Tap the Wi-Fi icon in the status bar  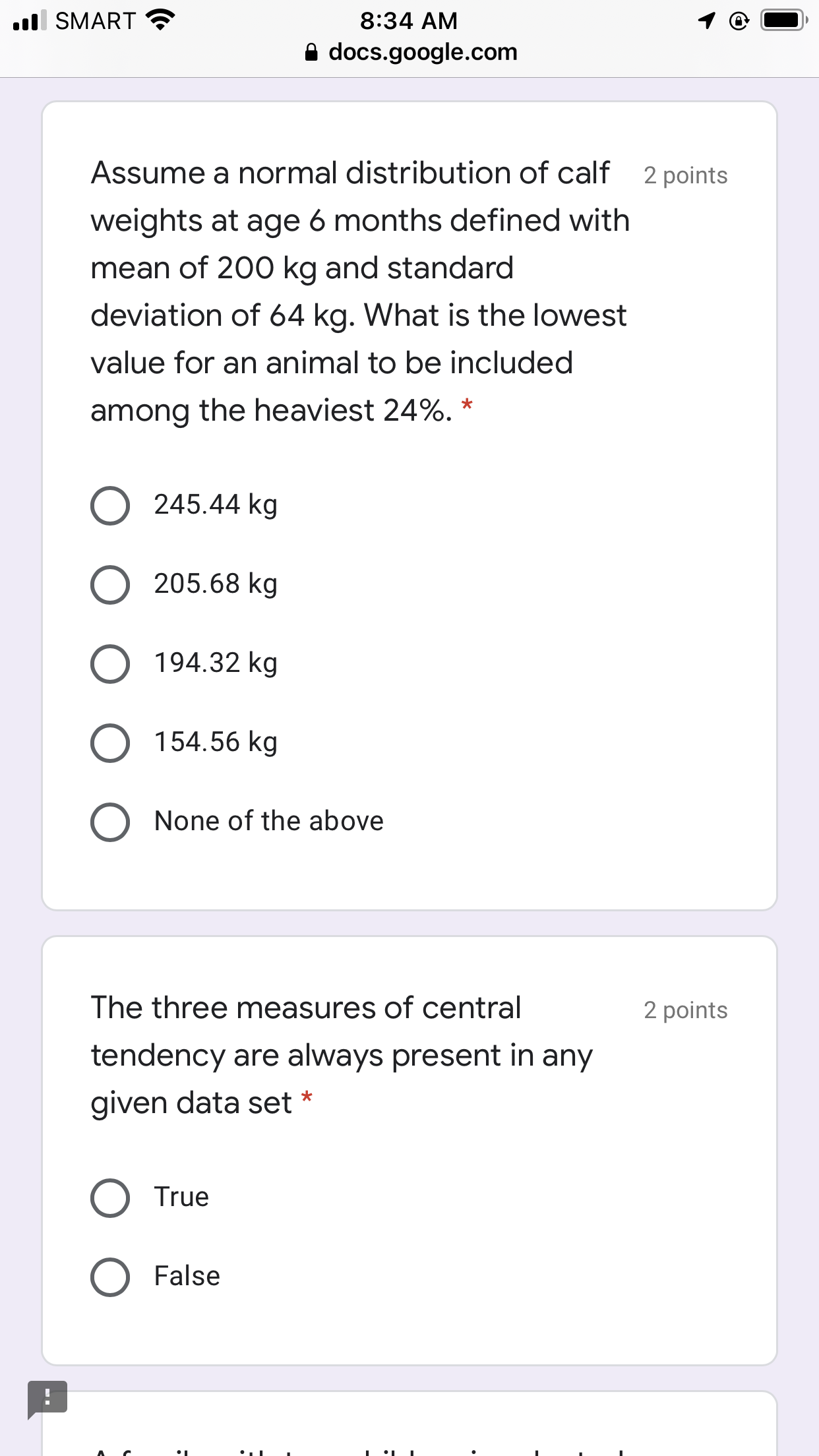point(160,19)
